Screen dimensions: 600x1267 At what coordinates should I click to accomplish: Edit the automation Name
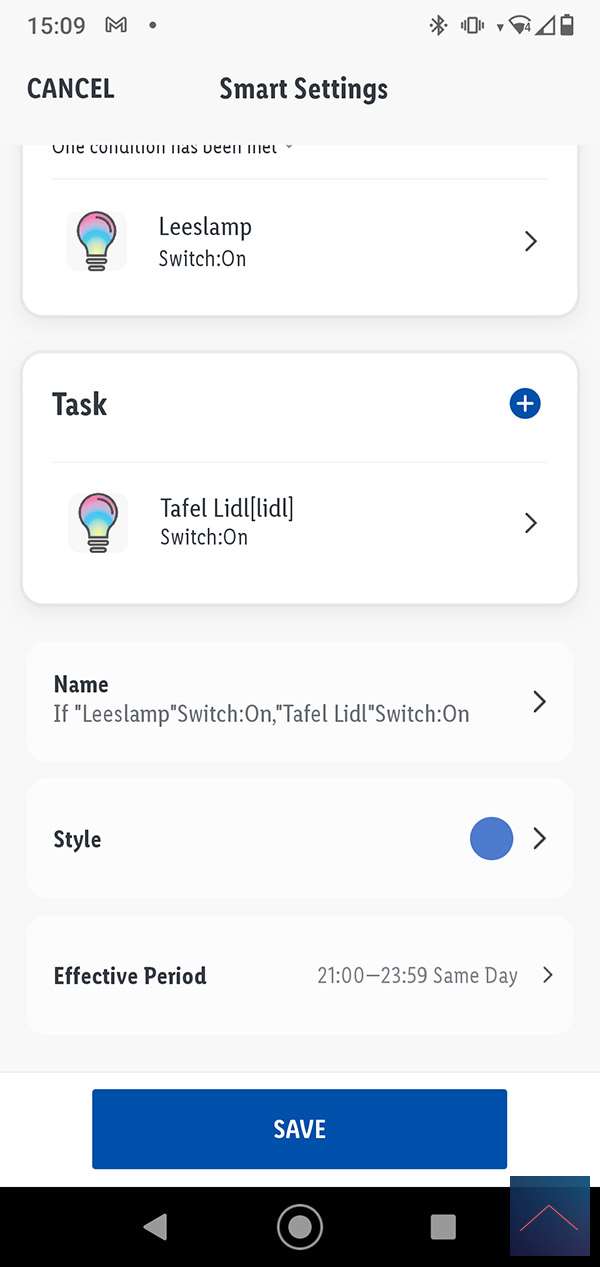(300, 701)
